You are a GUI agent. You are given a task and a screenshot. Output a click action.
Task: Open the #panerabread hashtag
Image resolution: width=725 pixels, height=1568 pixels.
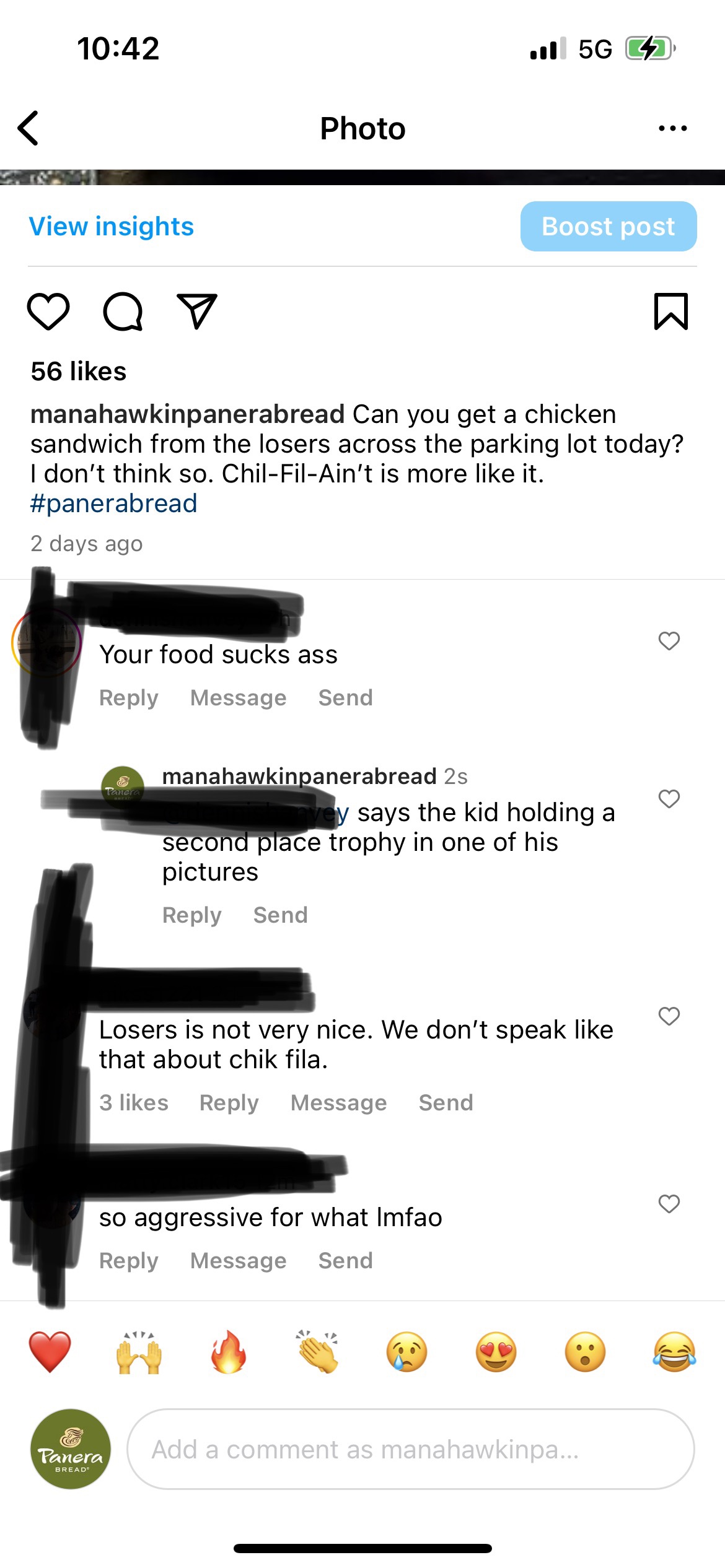coord(113,503)
